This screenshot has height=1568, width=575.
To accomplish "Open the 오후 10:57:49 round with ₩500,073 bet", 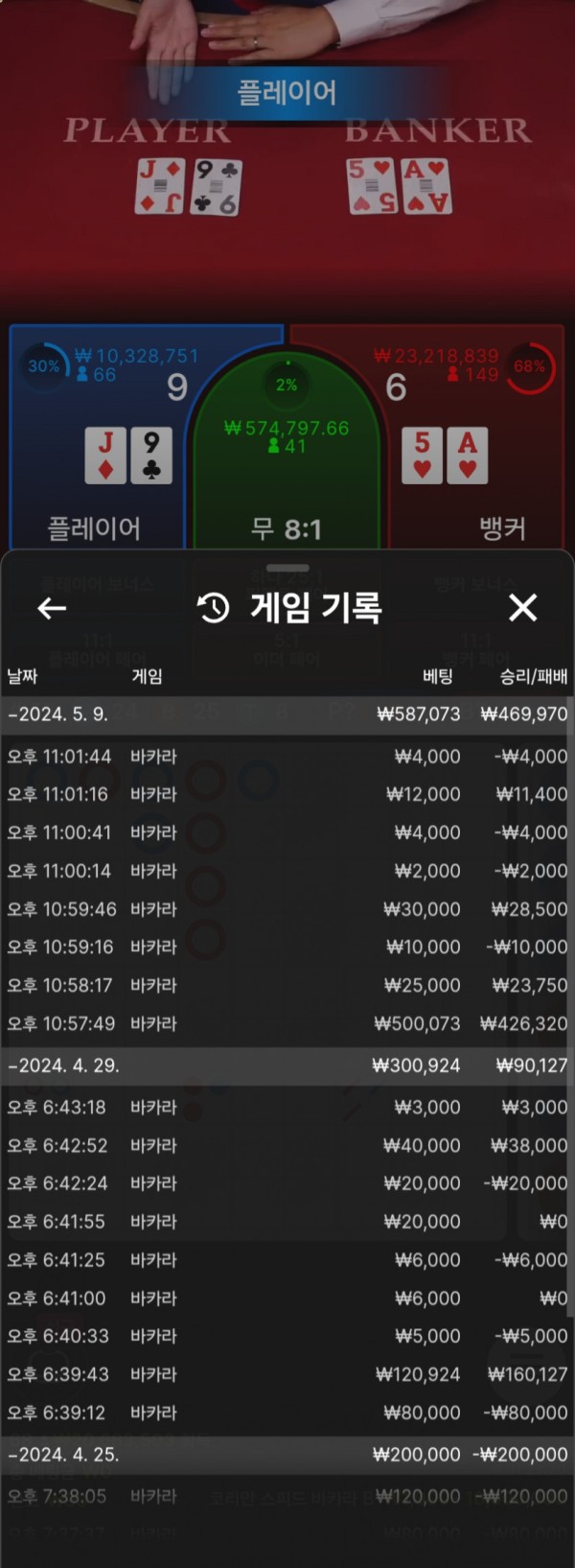I will (287, 1023).
